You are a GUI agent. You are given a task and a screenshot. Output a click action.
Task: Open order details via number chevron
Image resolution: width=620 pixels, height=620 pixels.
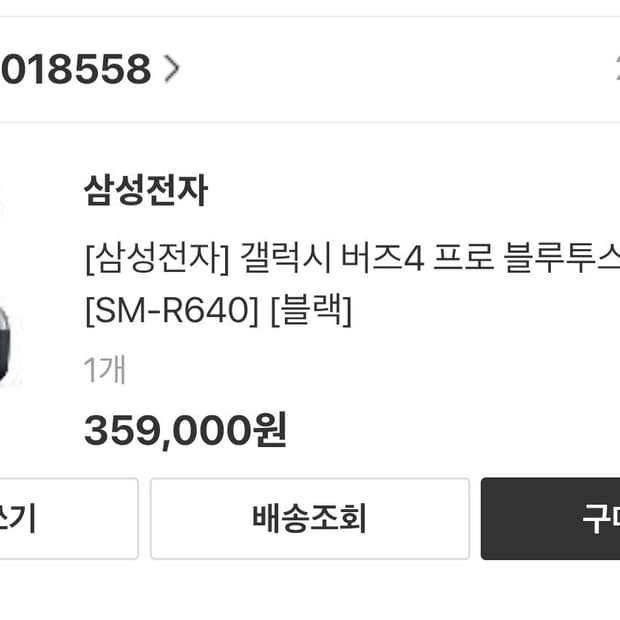click(x=172, y=69)
